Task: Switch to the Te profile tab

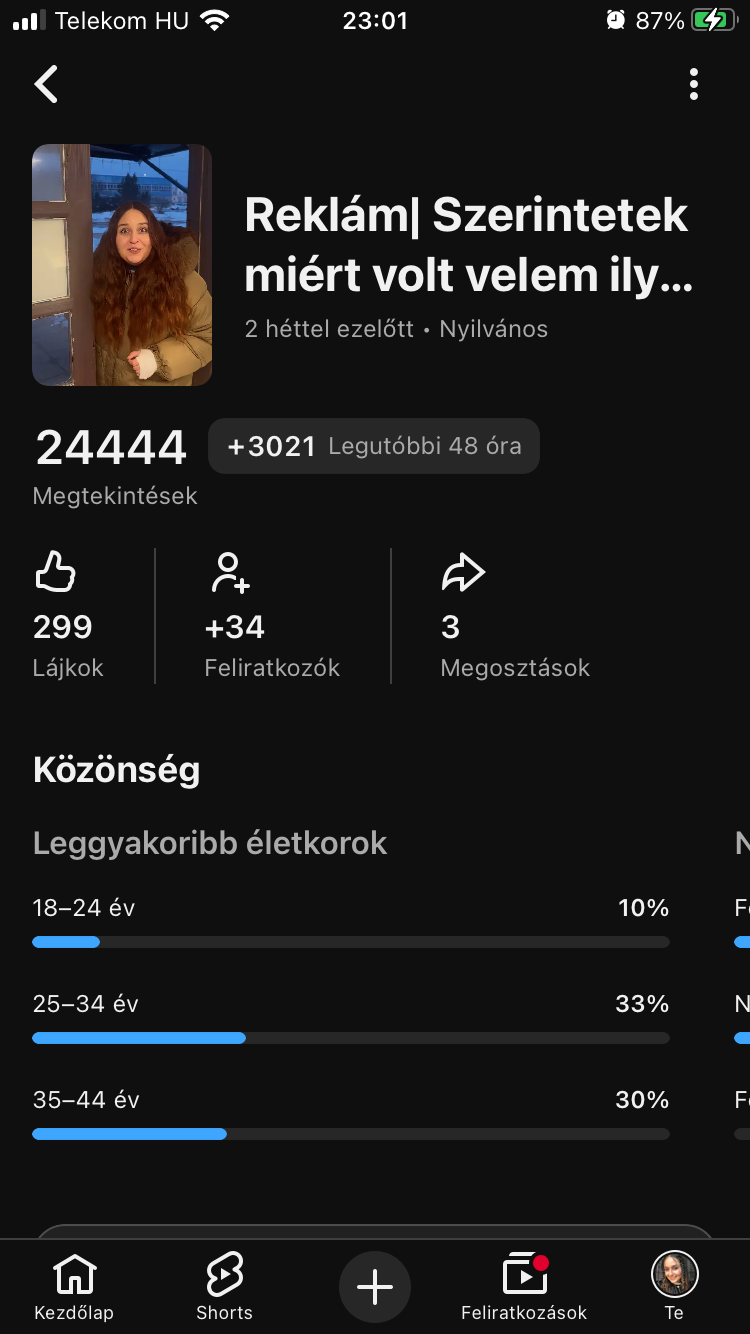Action: 674,1286
